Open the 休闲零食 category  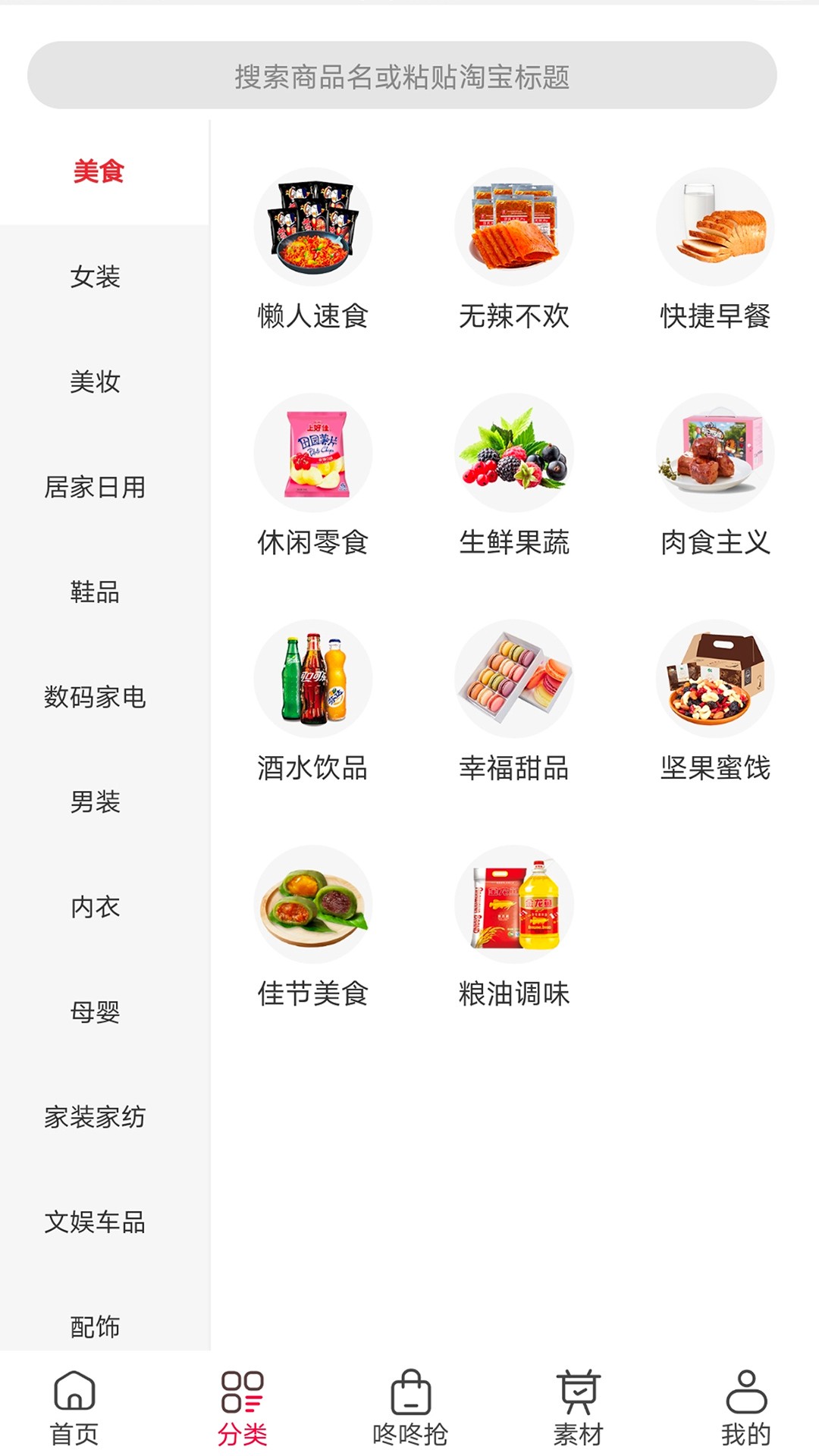click(x=312, y=453)
